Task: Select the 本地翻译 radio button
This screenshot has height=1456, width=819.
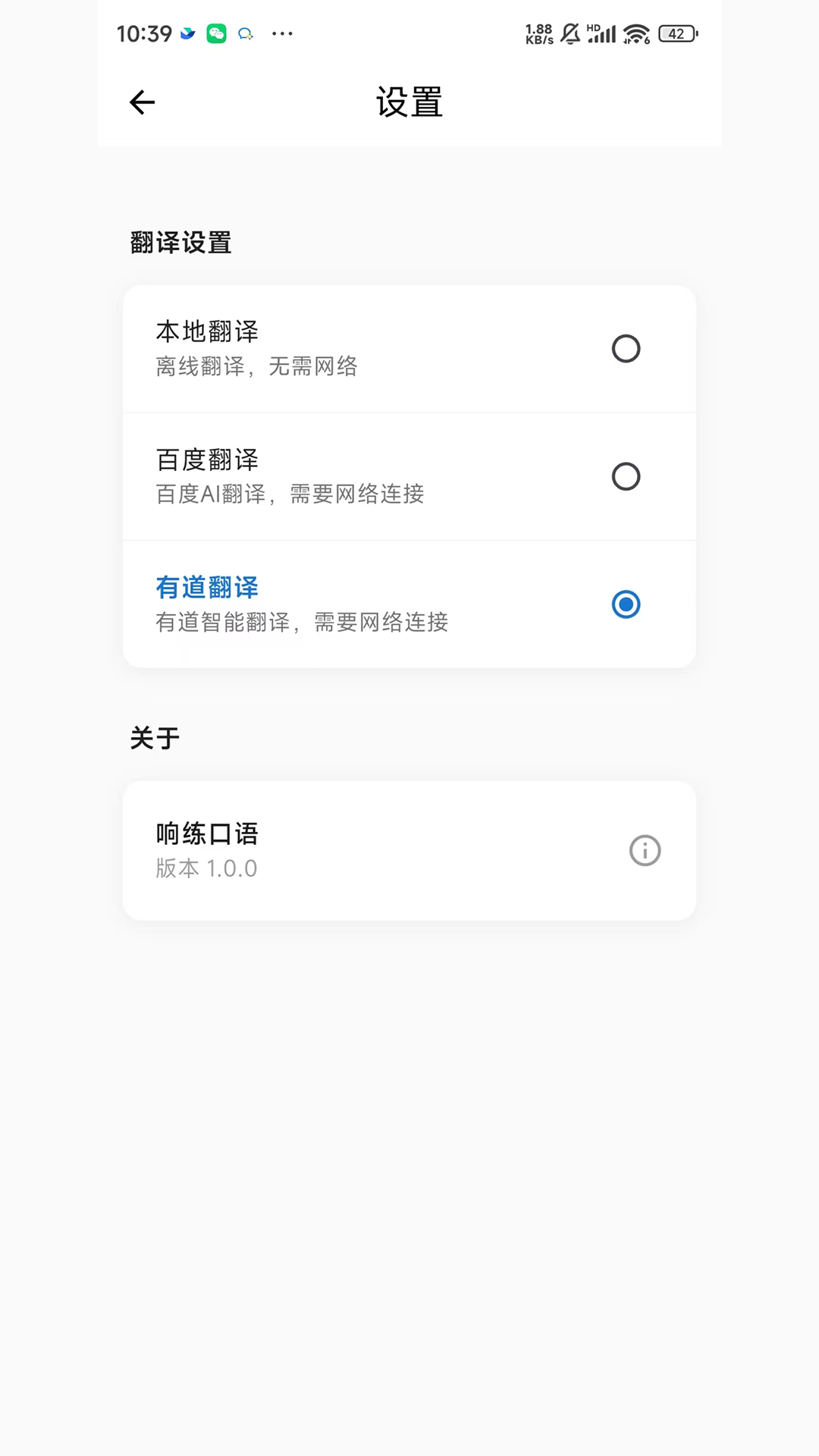Action: coord(625,348)
